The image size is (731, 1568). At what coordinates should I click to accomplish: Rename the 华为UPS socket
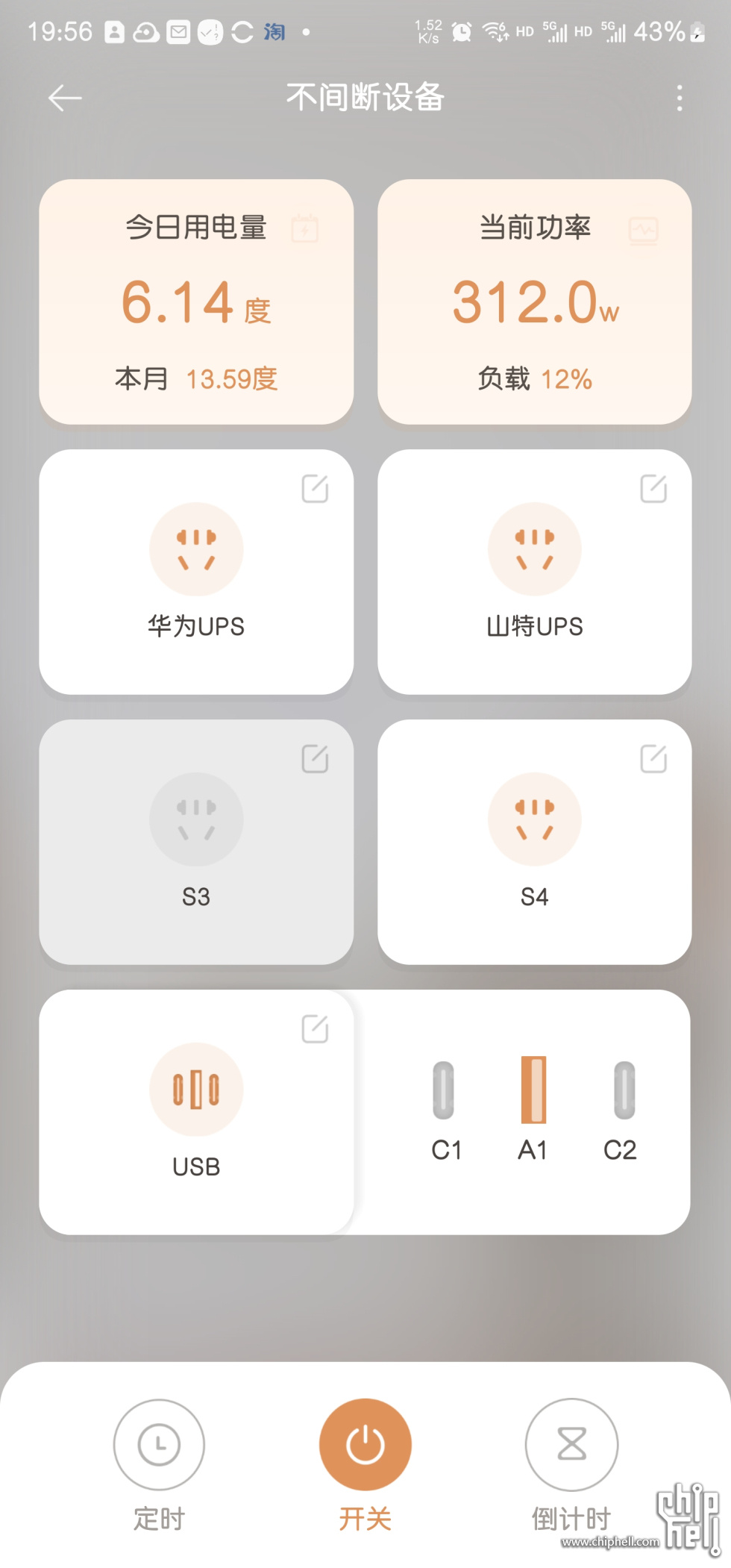[315, 489]
